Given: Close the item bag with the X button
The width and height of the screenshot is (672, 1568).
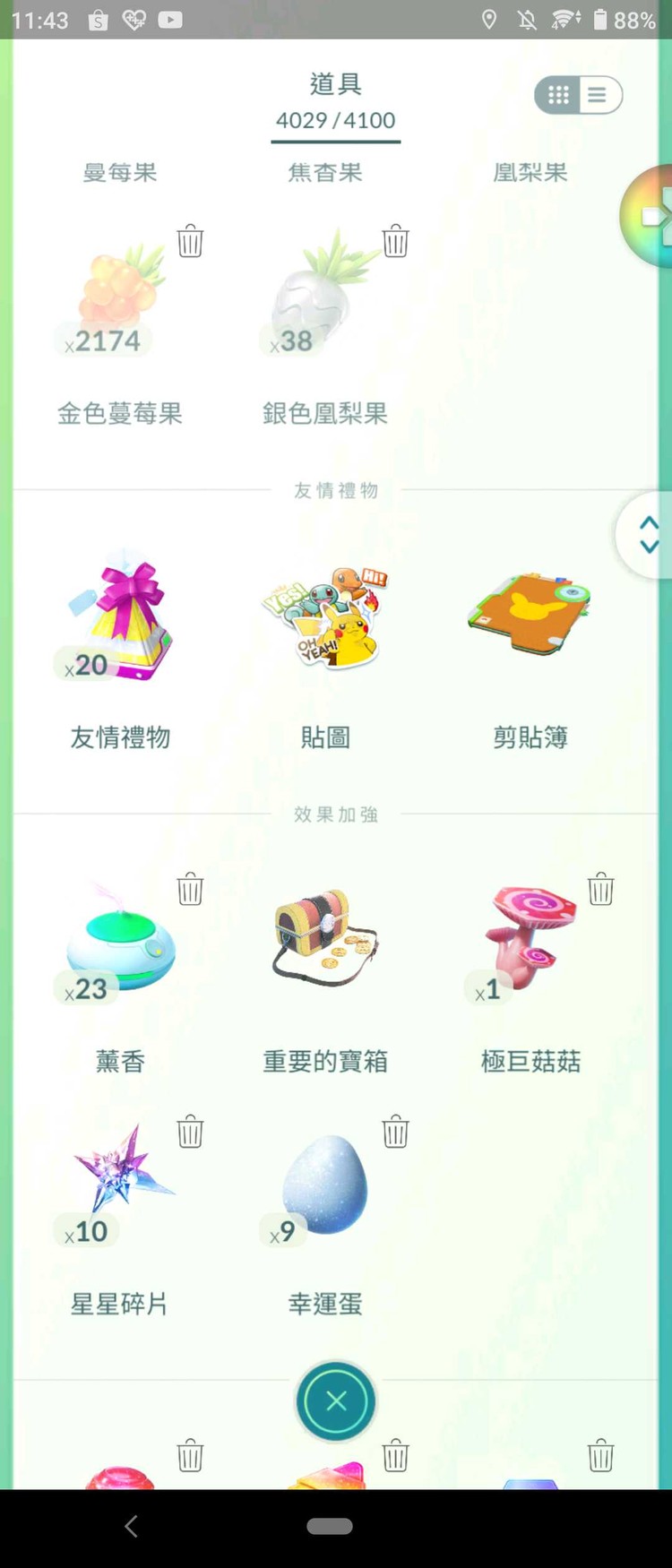Looking at the screenshot, I should click(335, 1401).
